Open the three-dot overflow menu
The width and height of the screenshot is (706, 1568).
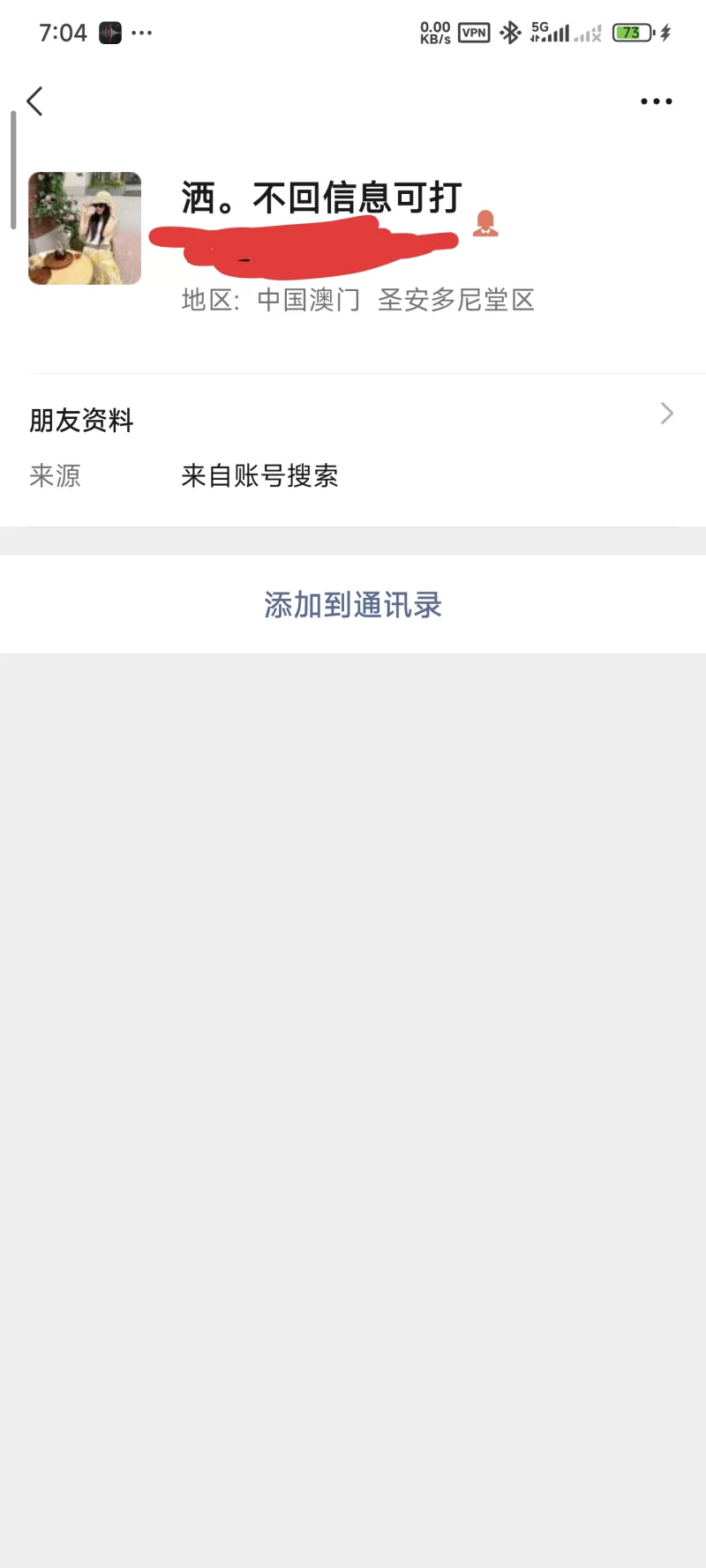click(x=656, y=101)
